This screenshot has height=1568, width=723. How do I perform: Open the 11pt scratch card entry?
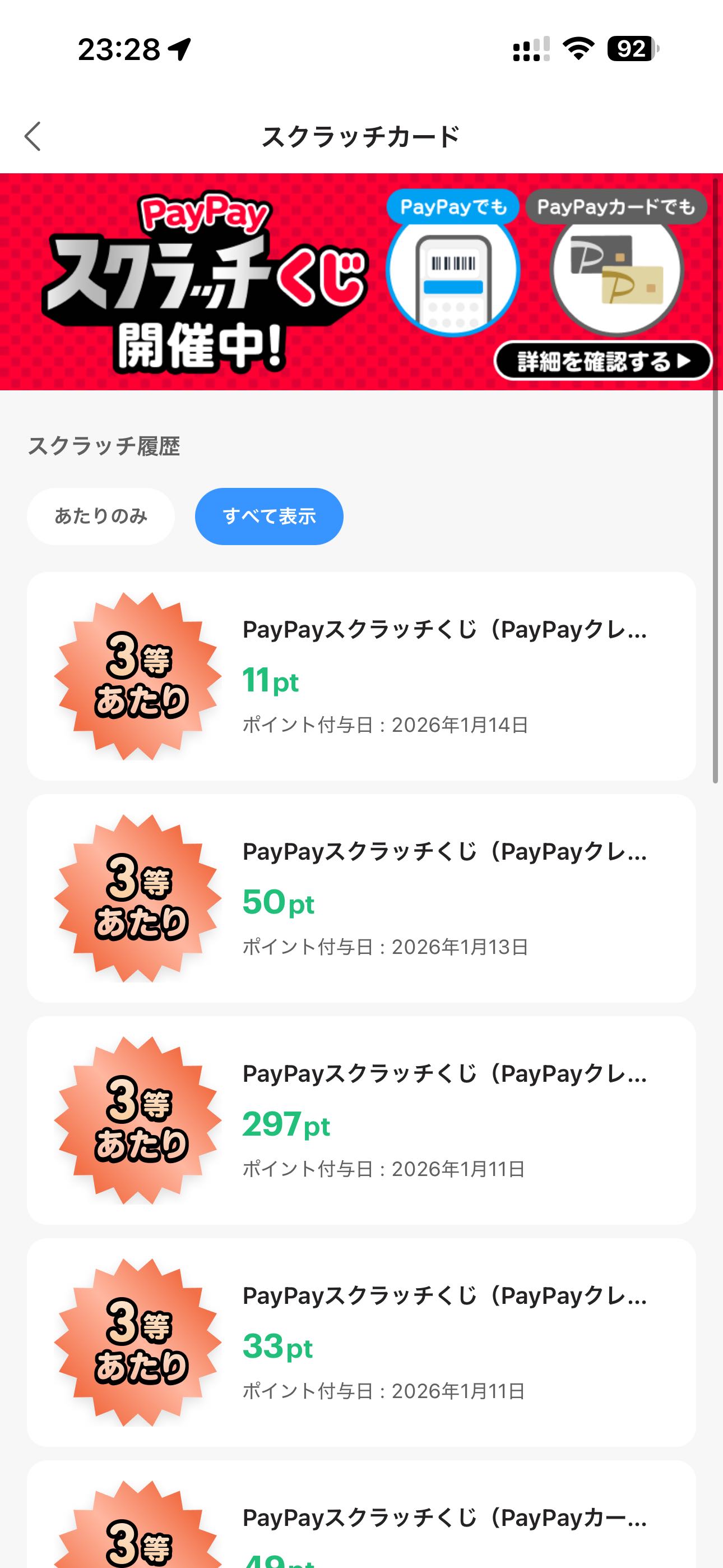pyautogui.click(x=361, y=676)
